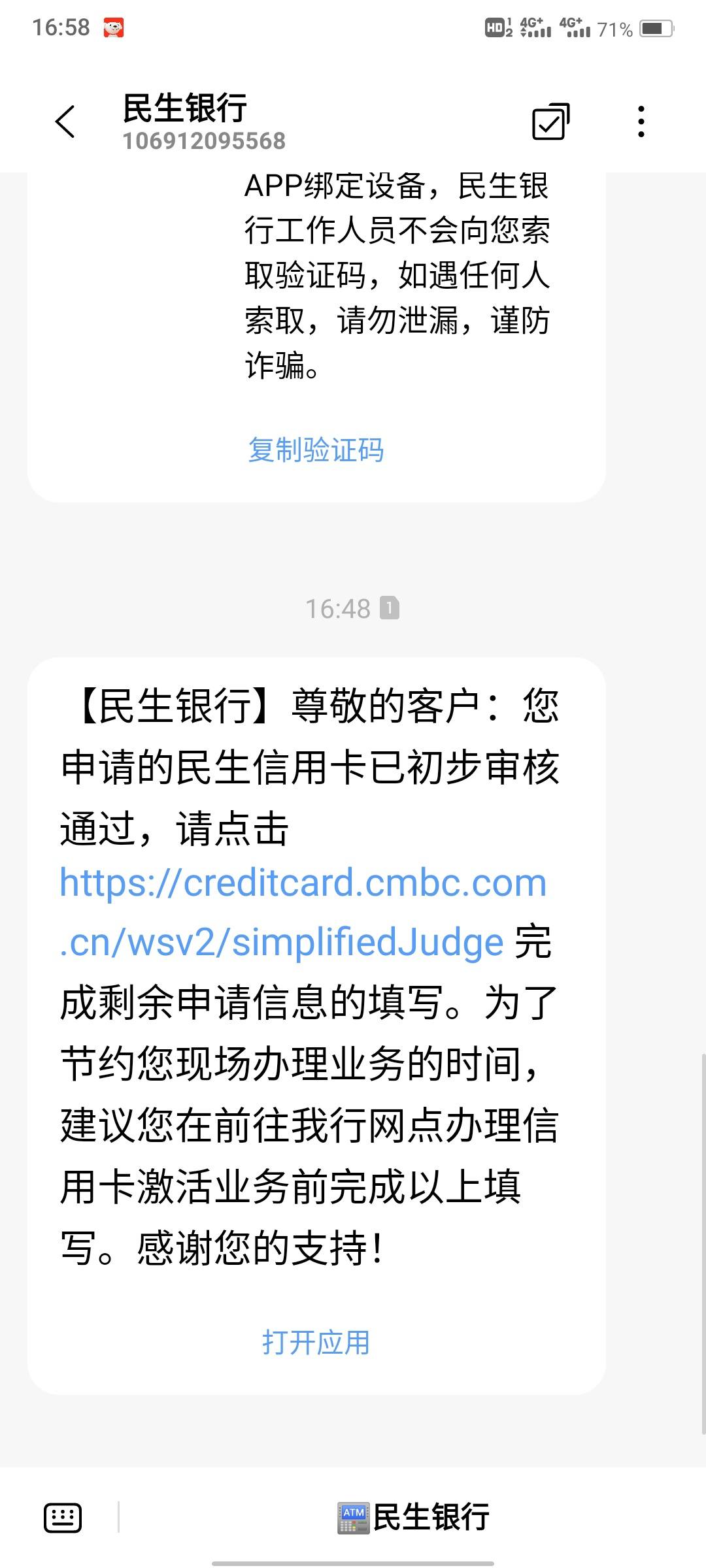Tap 打开应用 to open the app
Image resolution: width=706 pixels, height=1568 pixels.
(x=316, y=1343)
